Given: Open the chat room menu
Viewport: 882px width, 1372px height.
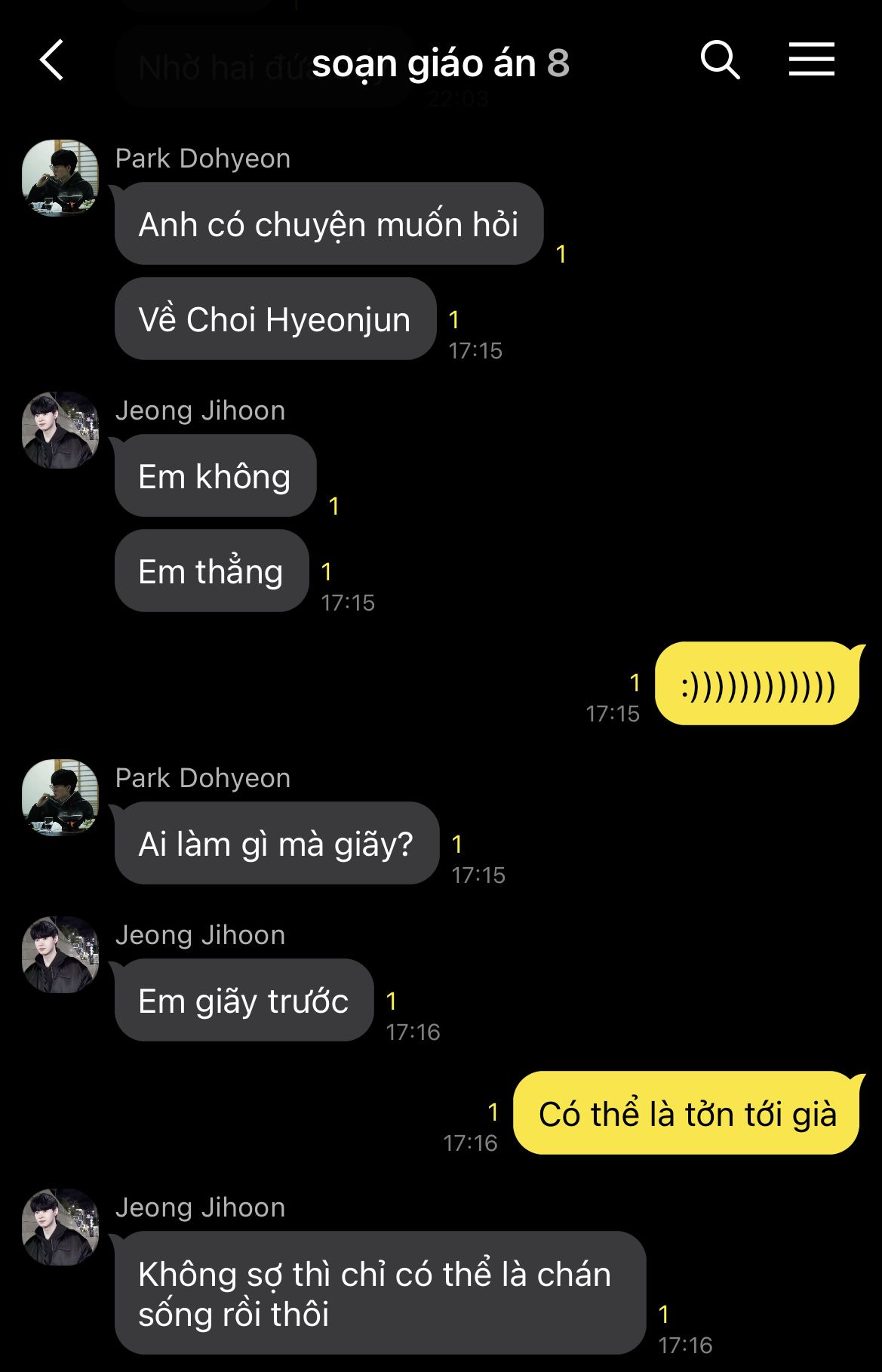Looking at the screenshot, I should tap(811, 60).
